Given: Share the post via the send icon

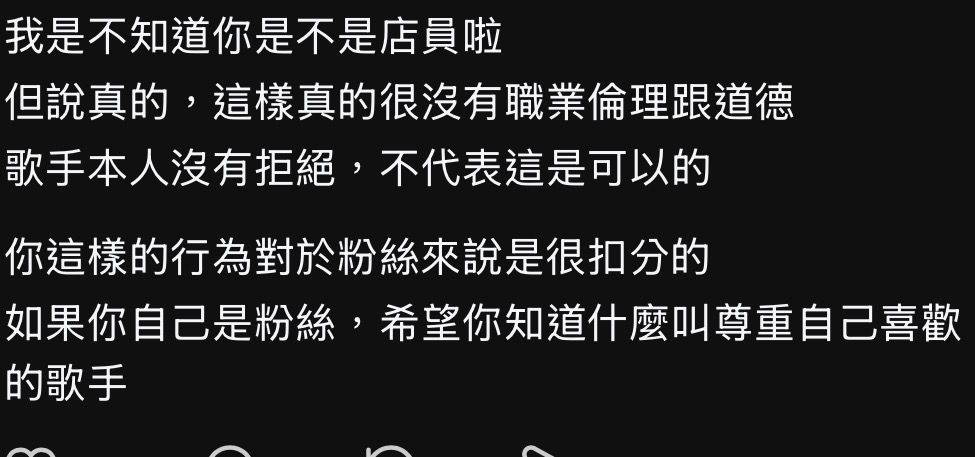Looking at the screenshot, I should point(538,451).
